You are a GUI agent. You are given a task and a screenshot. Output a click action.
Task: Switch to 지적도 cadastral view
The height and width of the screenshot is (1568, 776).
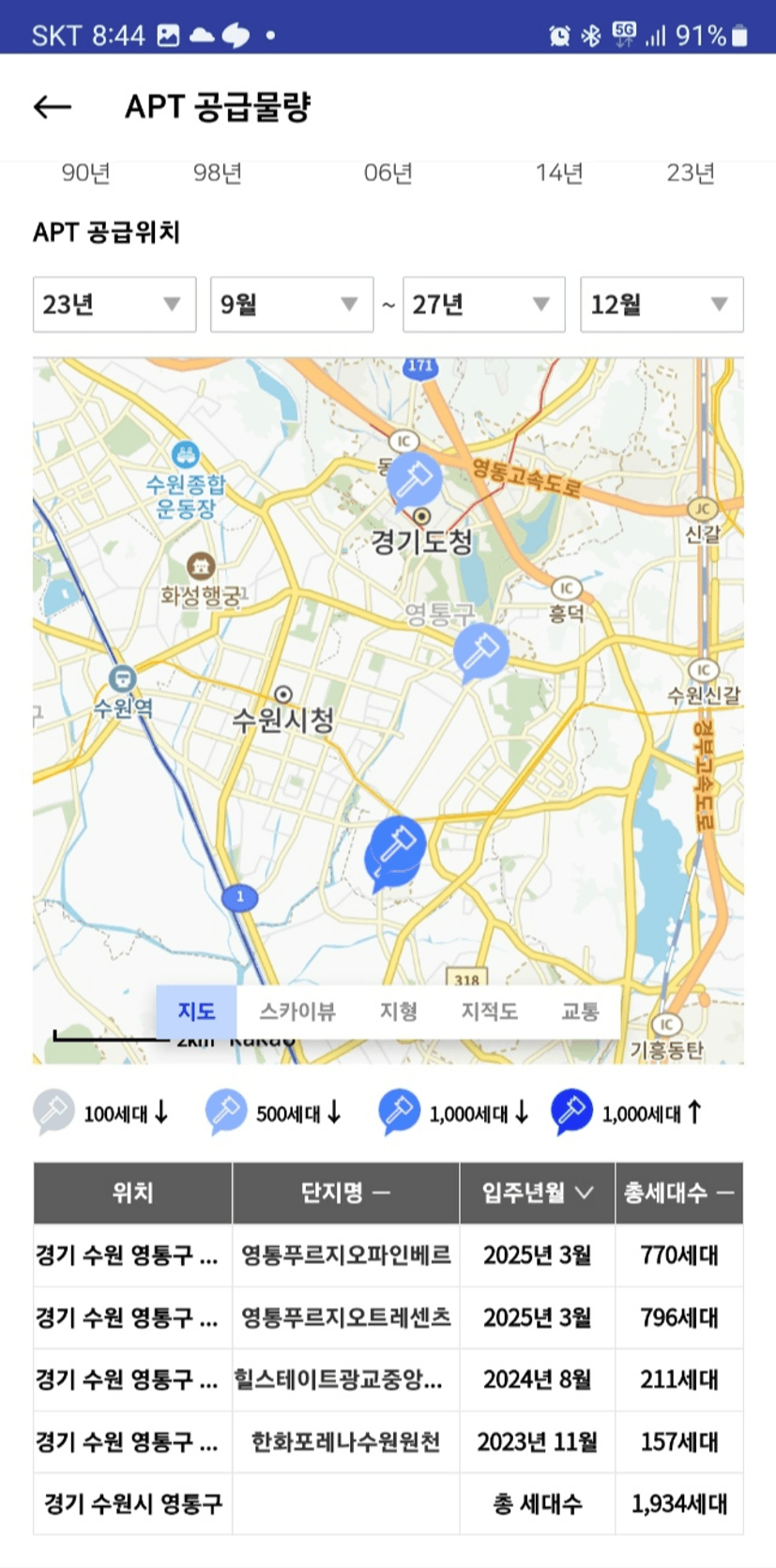489,1012
